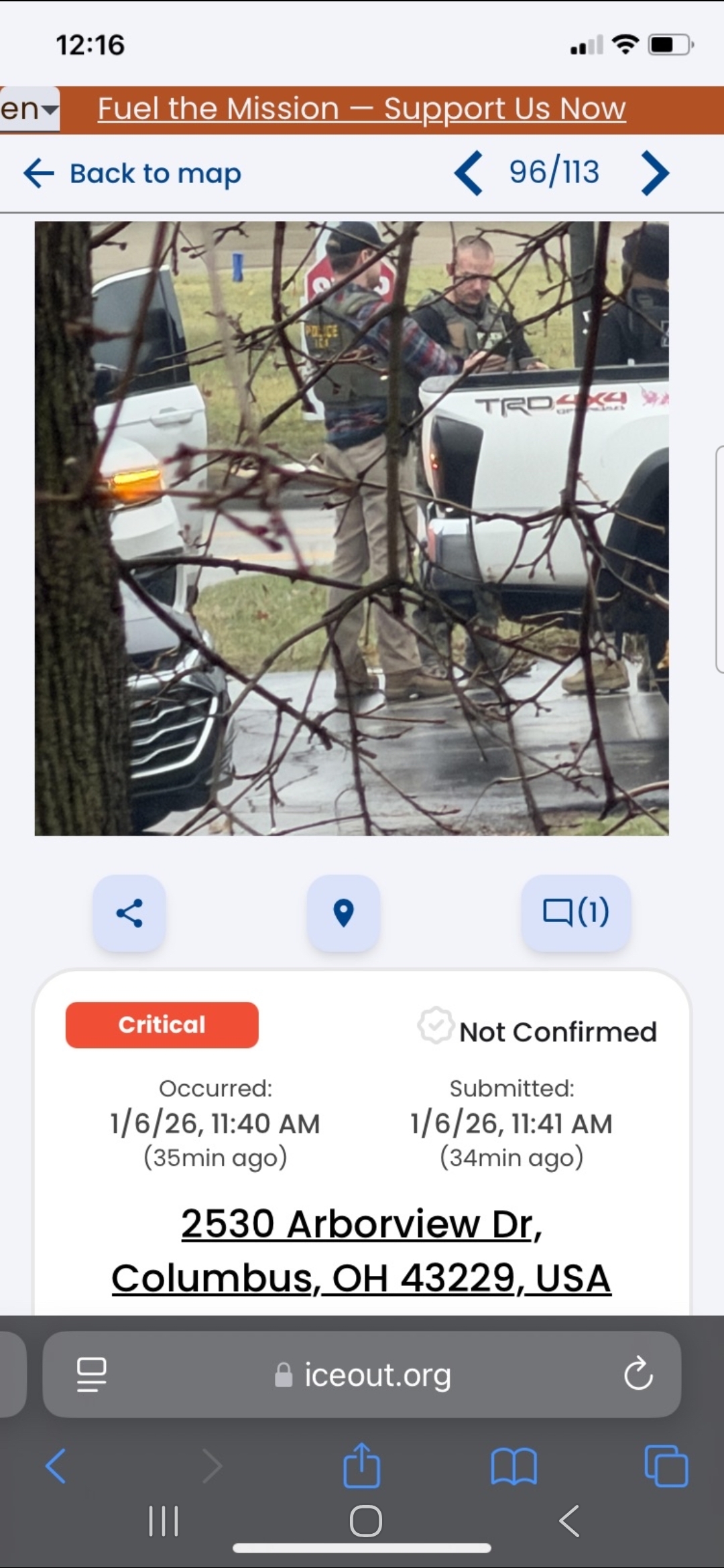
Task: Share this report
Action: pyautogui.click(x=129, y=913)
